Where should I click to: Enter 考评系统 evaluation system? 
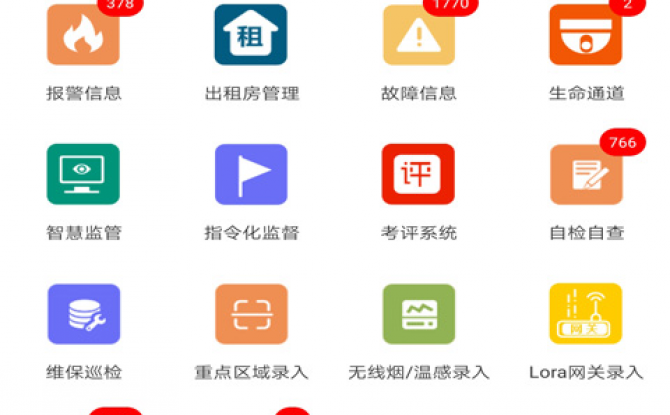click(418, 175)
